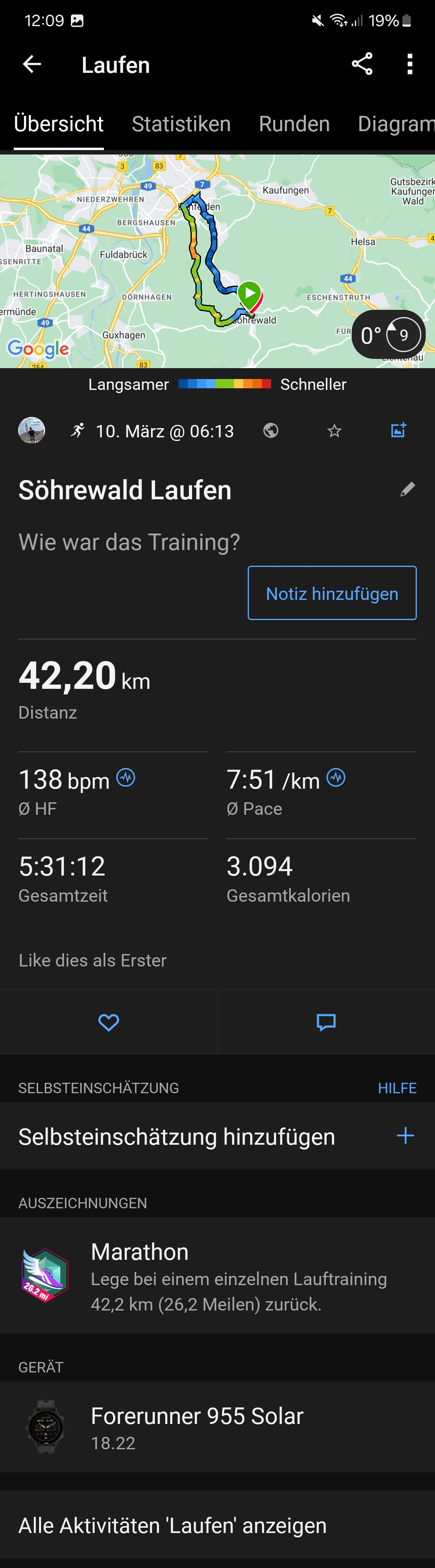
Task: Go back using the top-left arrow
Action: click(32, 64)
